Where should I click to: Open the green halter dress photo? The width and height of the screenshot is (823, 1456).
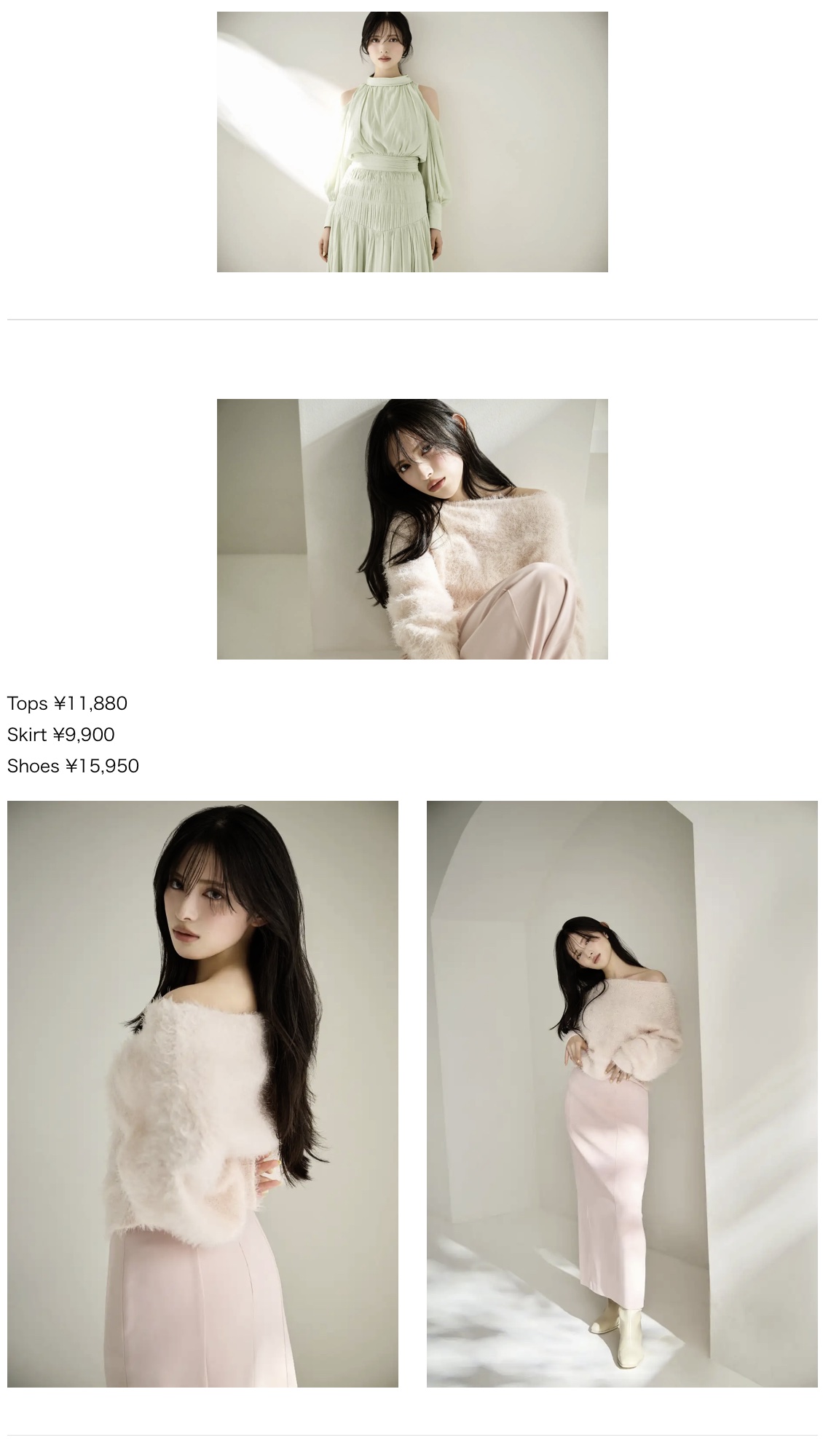[412, 142]
